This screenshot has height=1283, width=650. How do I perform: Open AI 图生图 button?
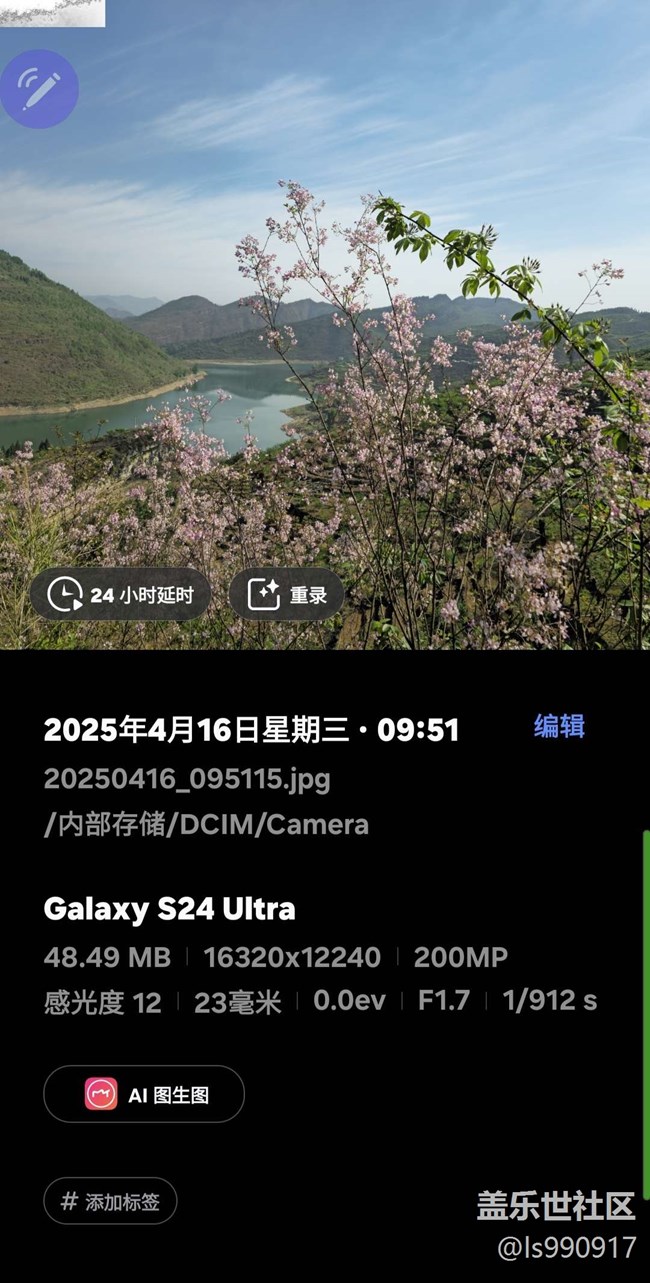click(144, 1094)
